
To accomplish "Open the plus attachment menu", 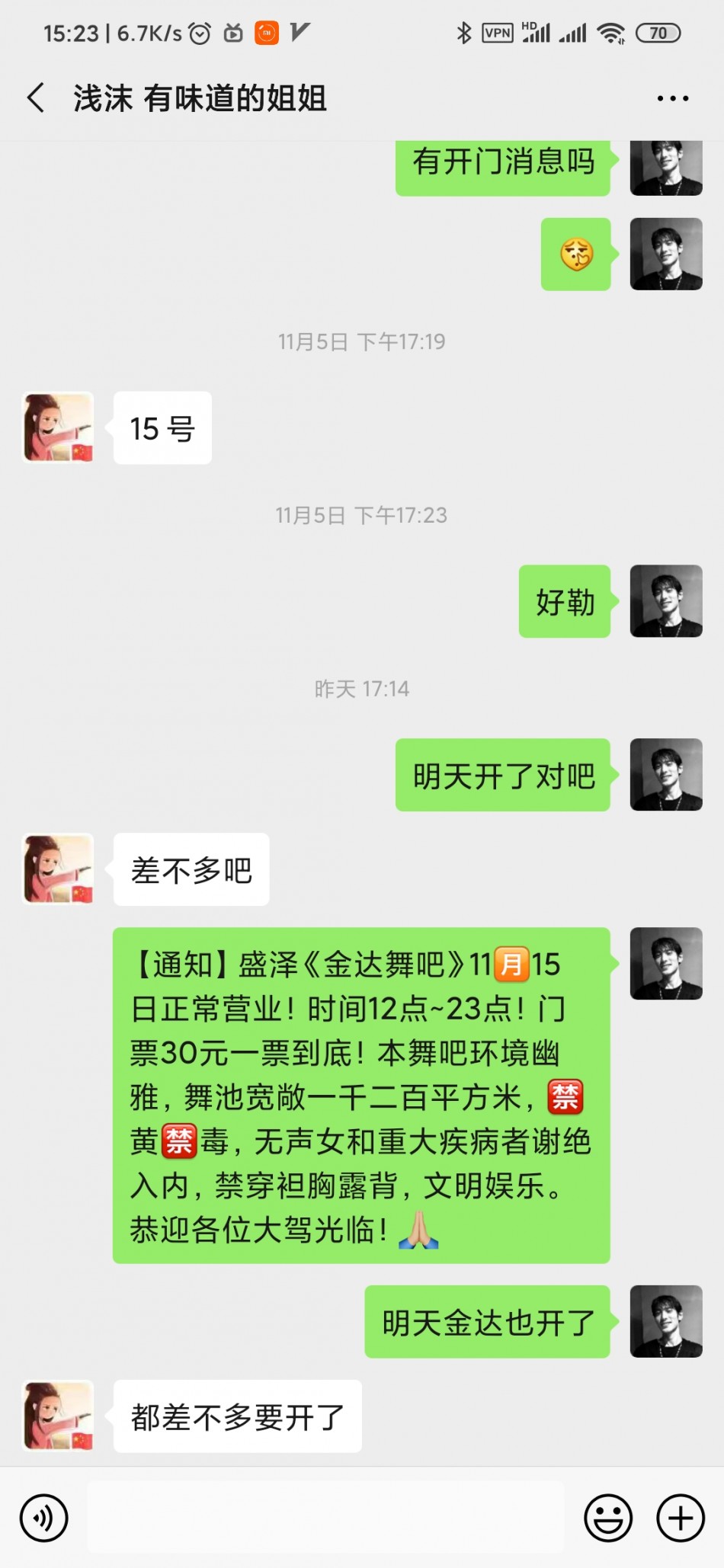I will (680, 1518).
